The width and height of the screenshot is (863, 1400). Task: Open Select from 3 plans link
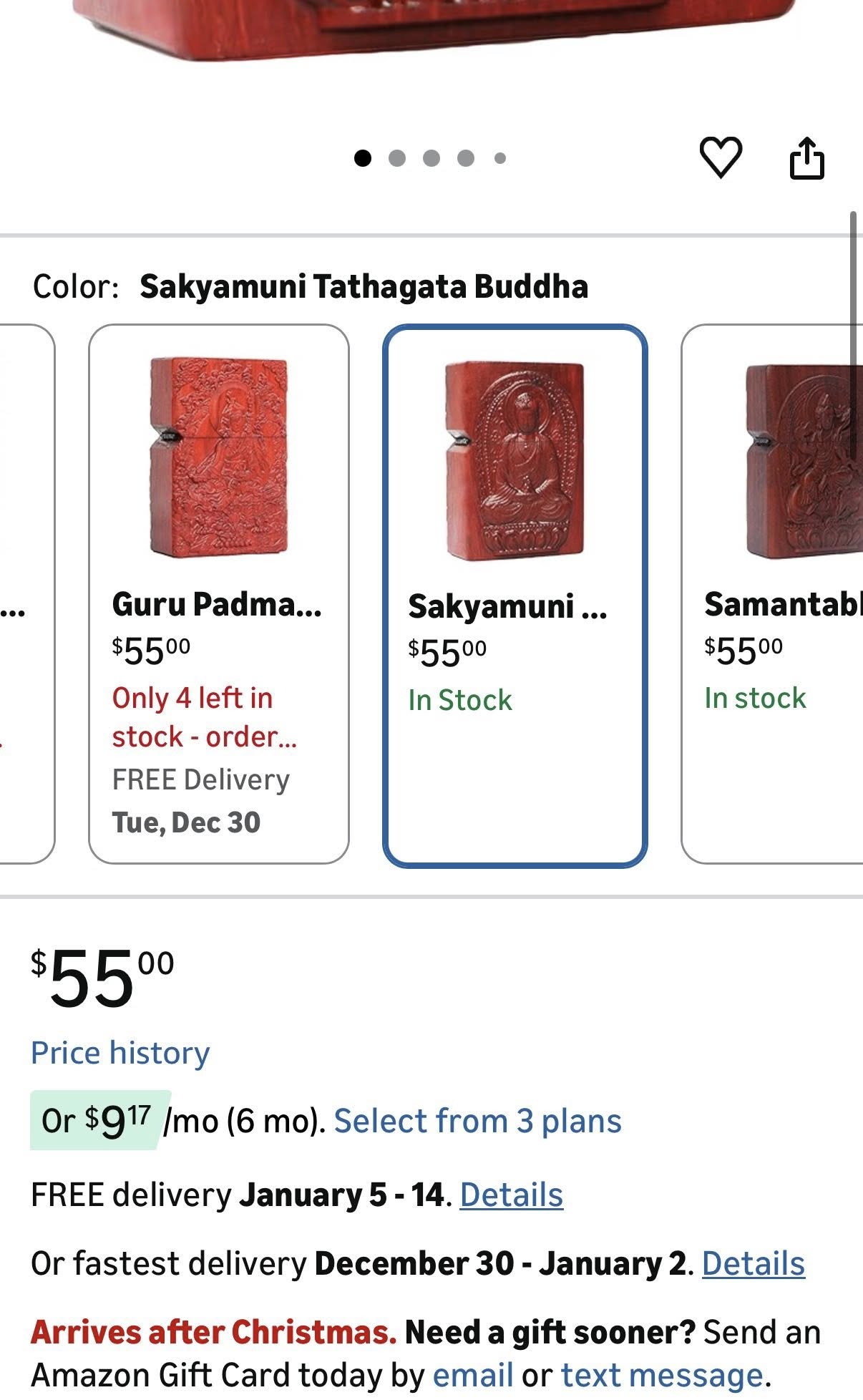(x=477, y=1121)
